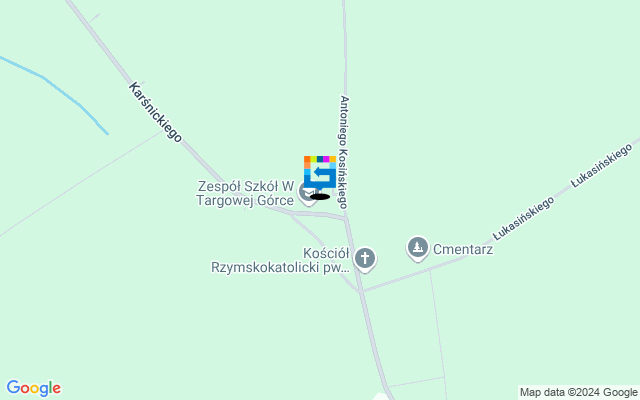
Task: Select the Kościół Rzymskokatolicki church pin
Action: point(366,259)
